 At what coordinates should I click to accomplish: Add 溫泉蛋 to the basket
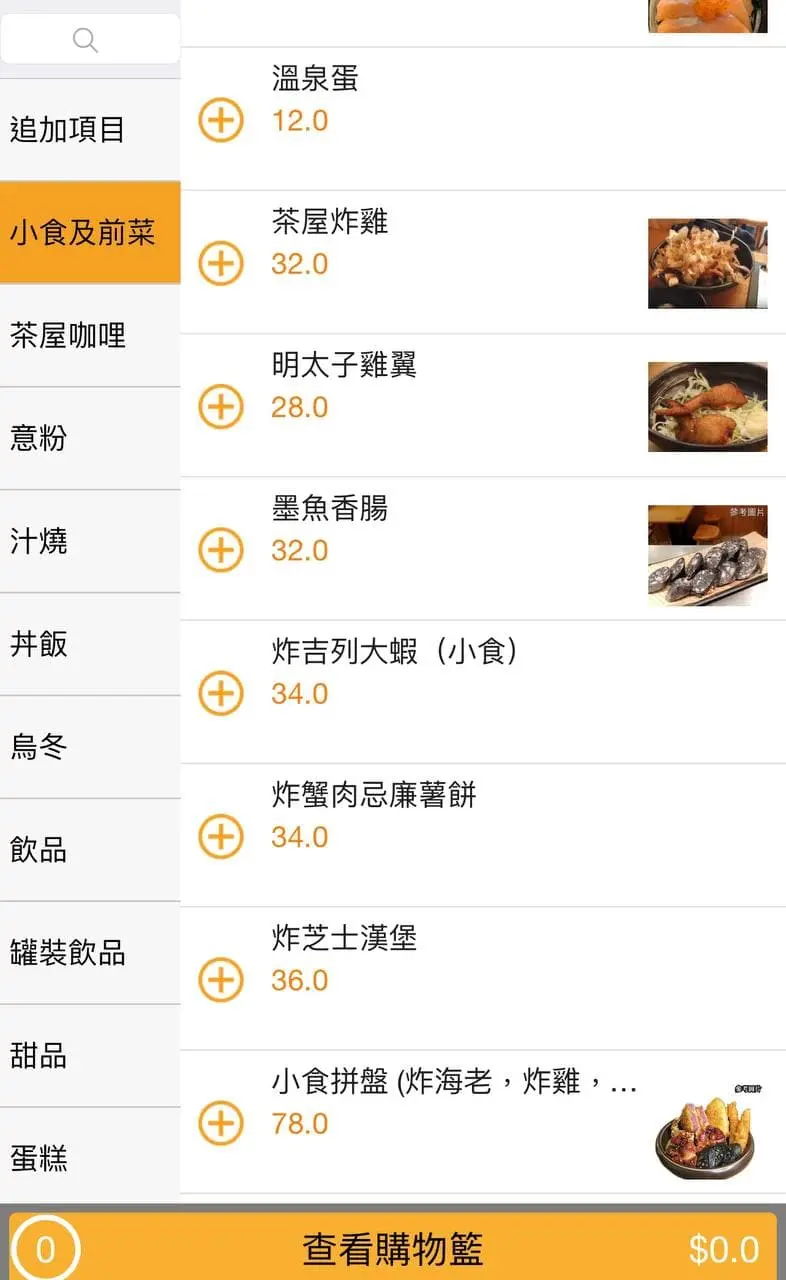pos(221,120)
